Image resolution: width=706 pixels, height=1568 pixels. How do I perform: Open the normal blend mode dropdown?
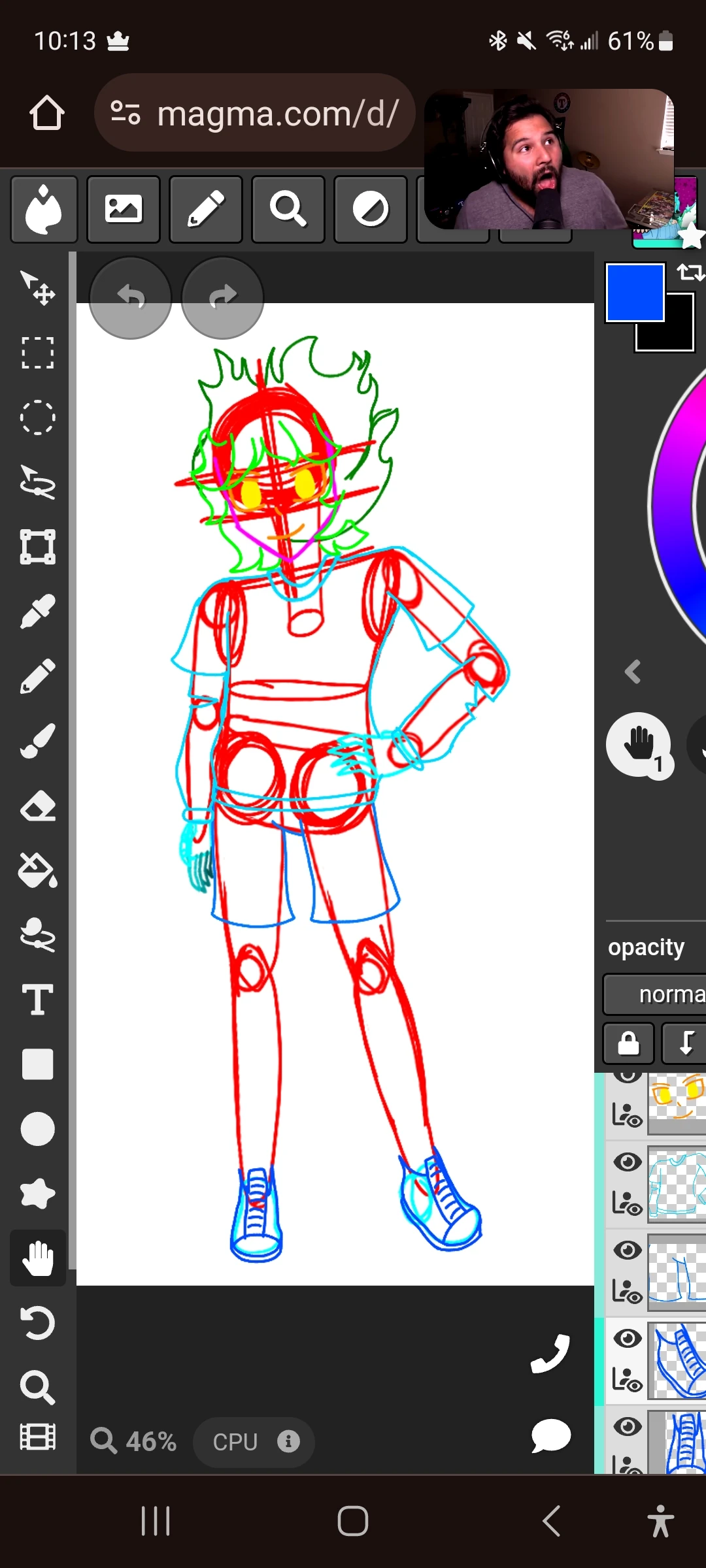point(660,994)
